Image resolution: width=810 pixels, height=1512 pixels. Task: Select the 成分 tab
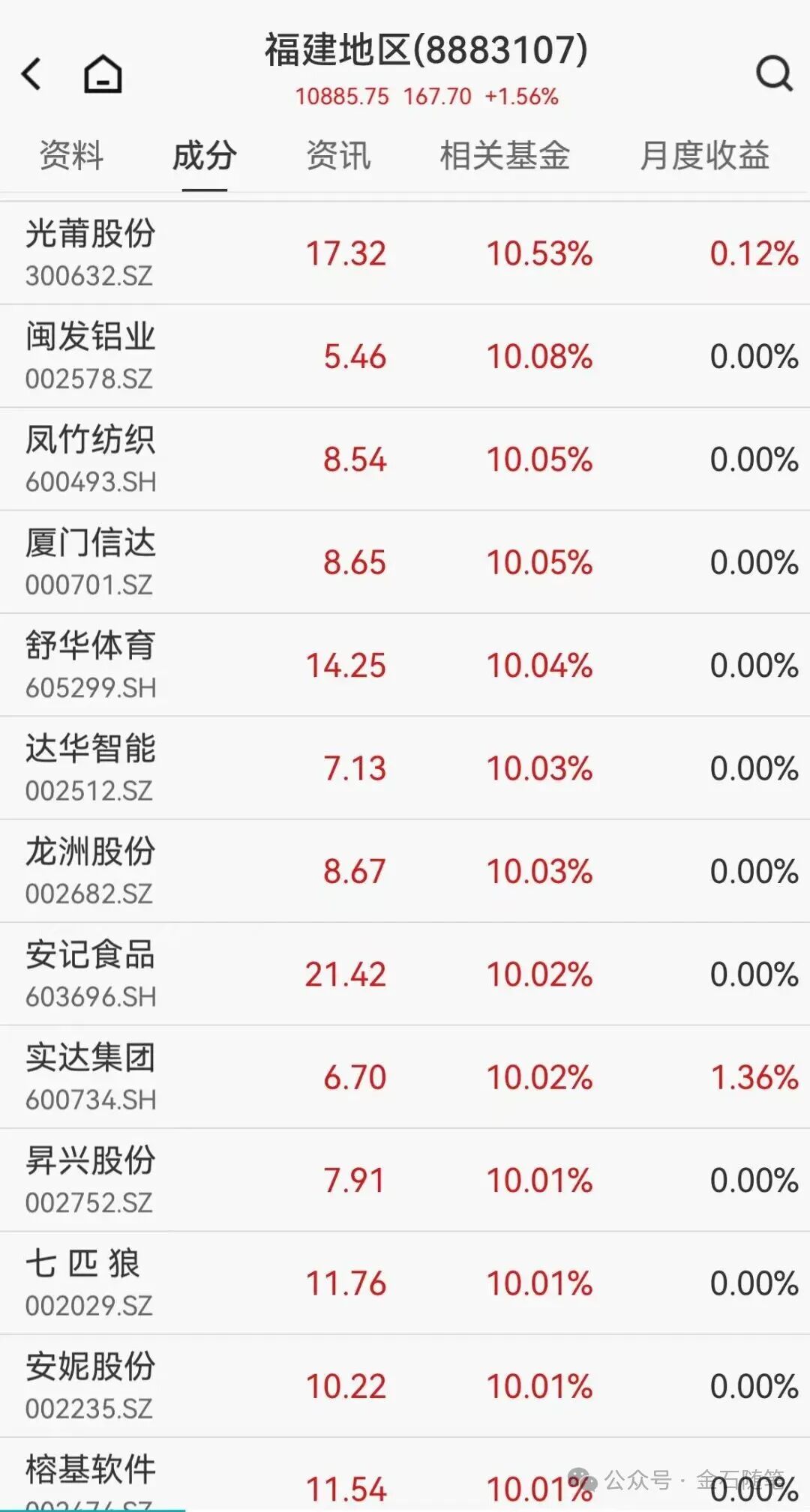204,156
